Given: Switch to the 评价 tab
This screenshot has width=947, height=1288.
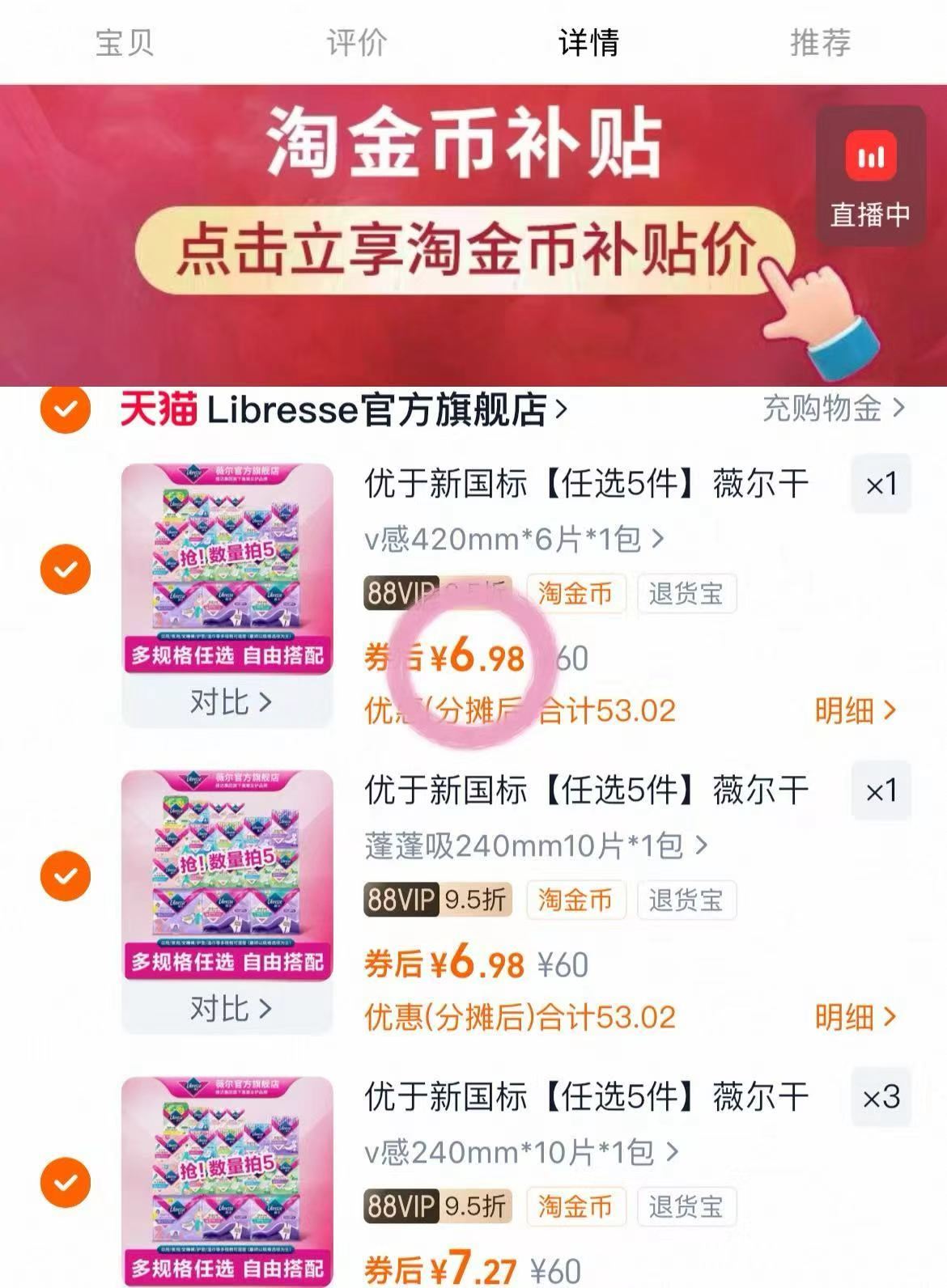Looking at the screenshot, I should (357, 42).
